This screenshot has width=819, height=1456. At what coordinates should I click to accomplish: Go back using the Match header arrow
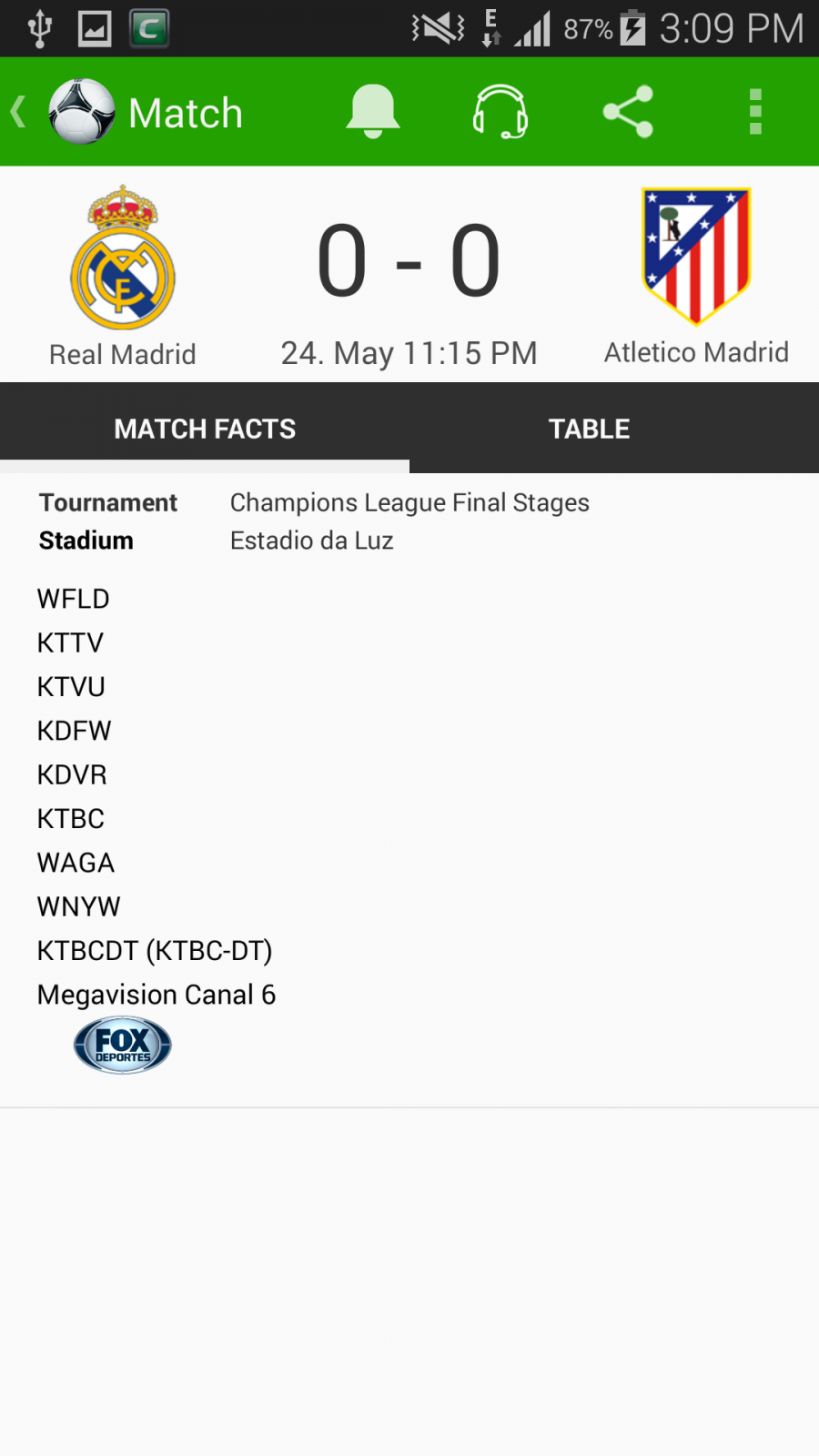click(18, 112)
